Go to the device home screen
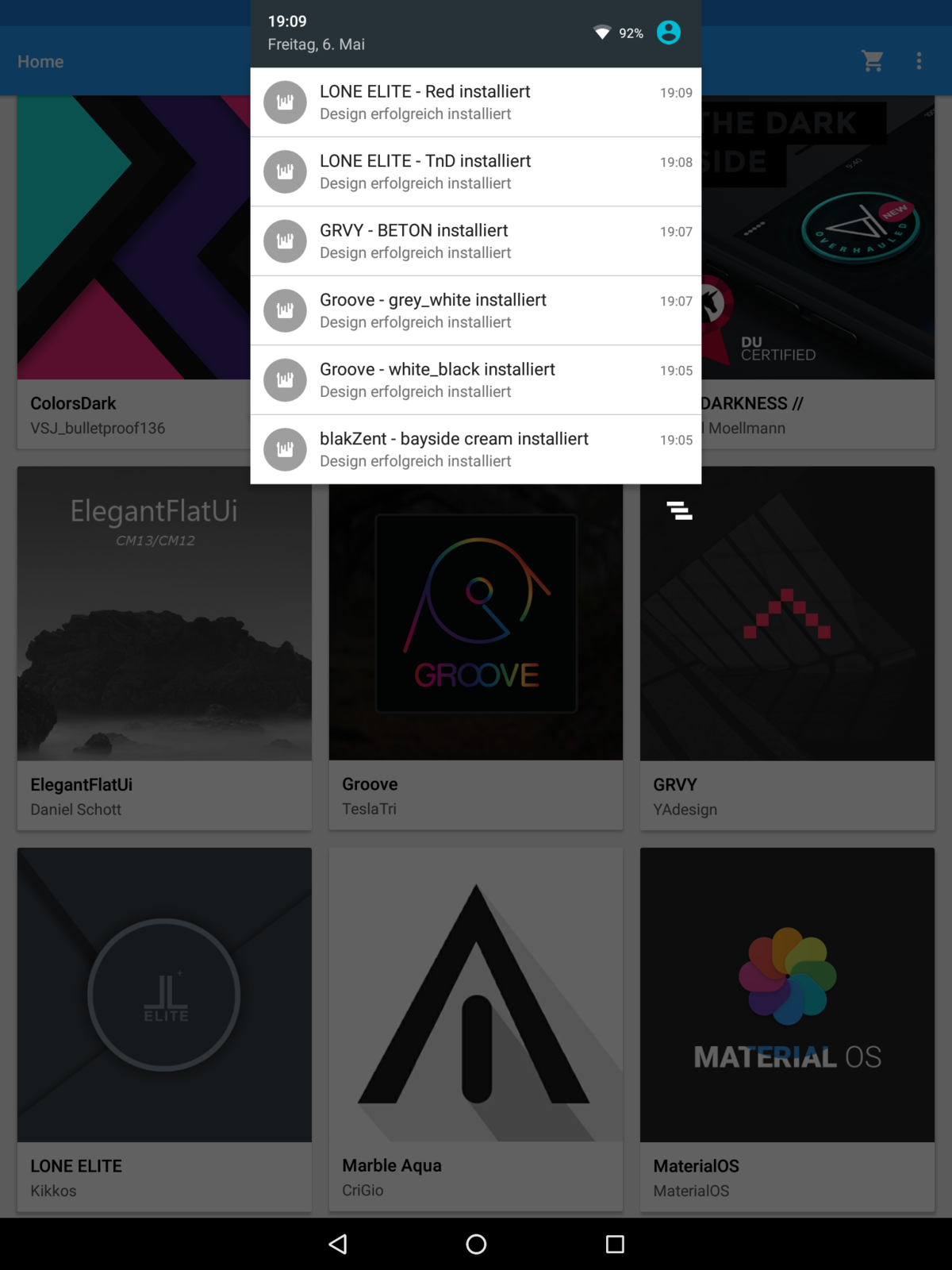Image resolution: width=952 pixels, height=1270 pixels. click(x=476, y=1244)
